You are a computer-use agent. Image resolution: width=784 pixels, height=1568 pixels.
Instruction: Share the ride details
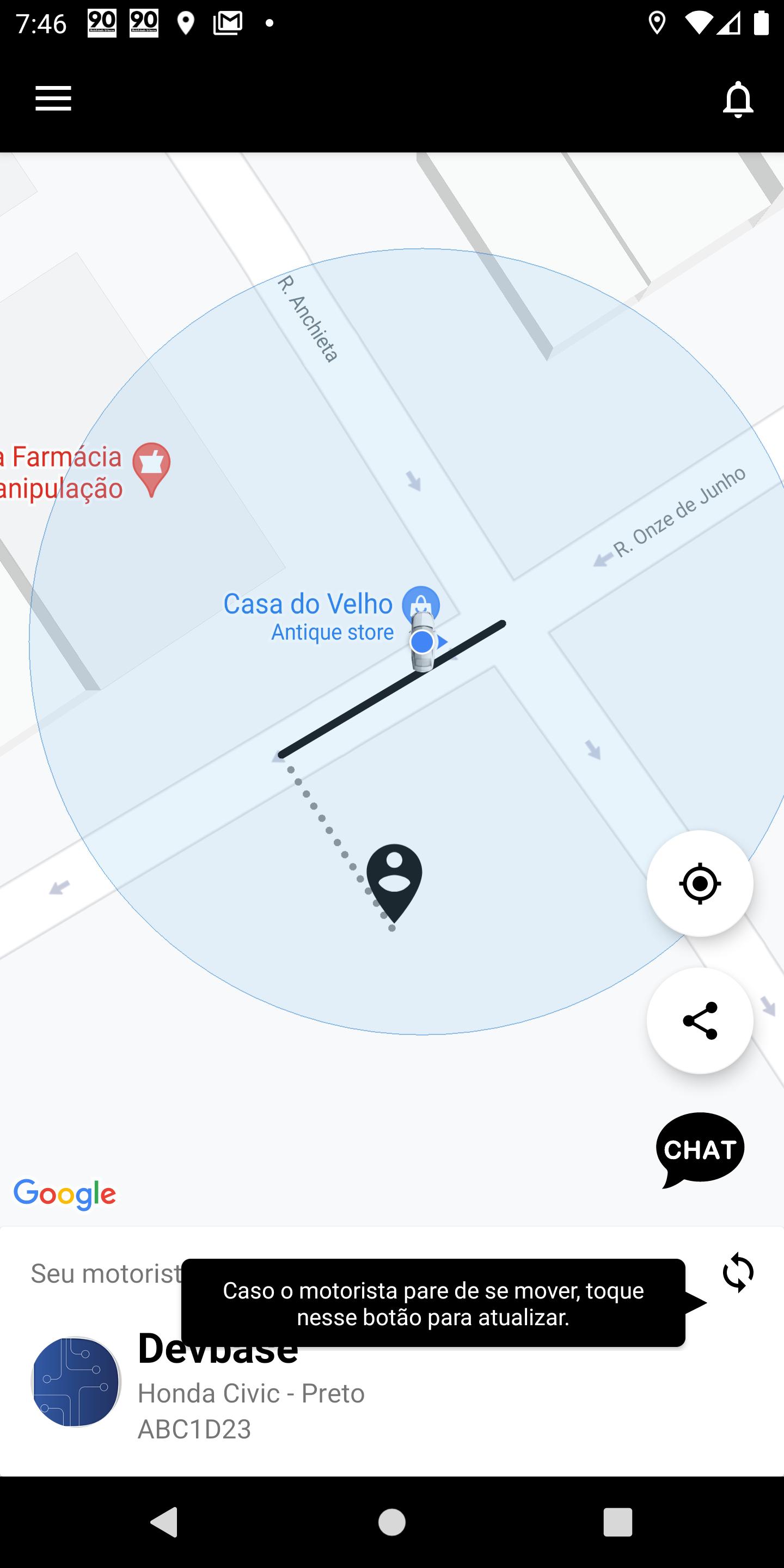700,1021
